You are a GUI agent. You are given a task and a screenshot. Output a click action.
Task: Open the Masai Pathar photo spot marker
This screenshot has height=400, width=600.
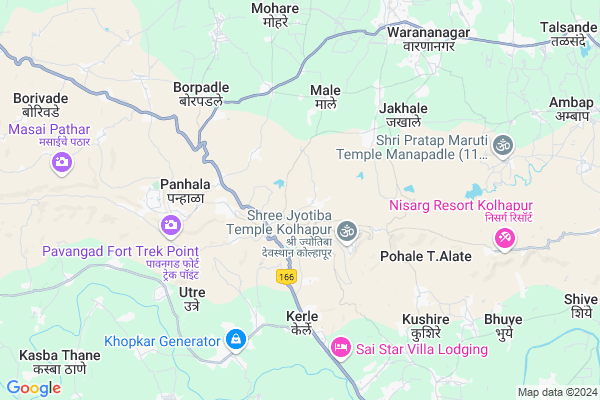click(61, 162)
